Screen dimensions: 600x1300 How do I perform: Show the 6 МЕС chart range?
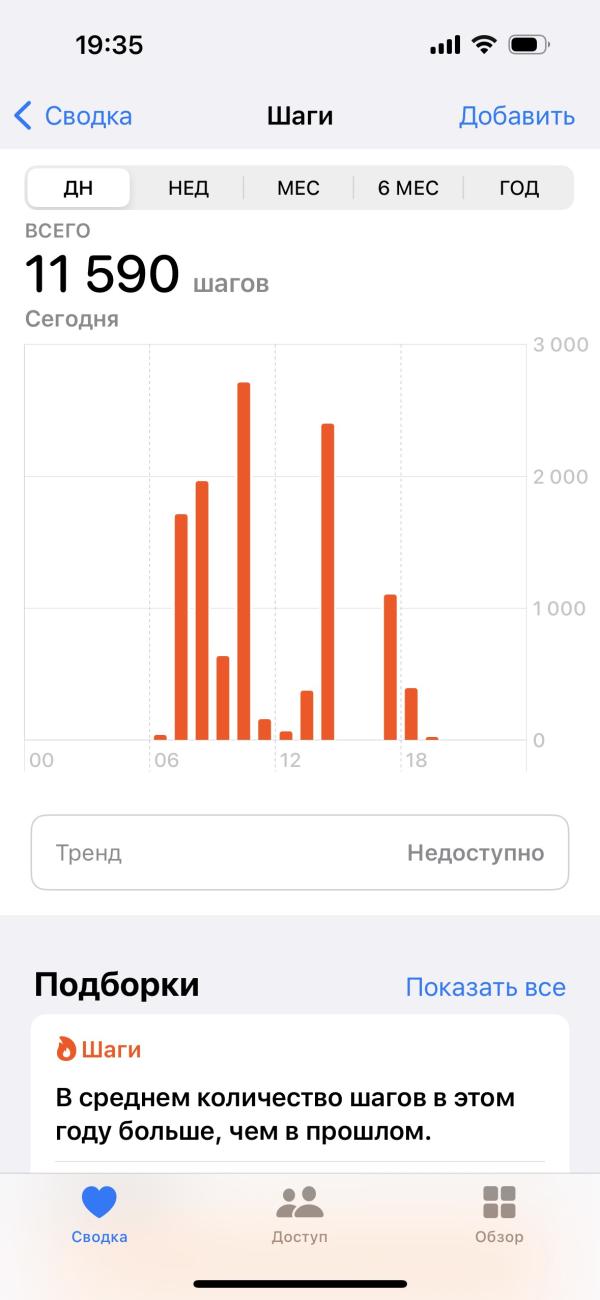point(408,188)
